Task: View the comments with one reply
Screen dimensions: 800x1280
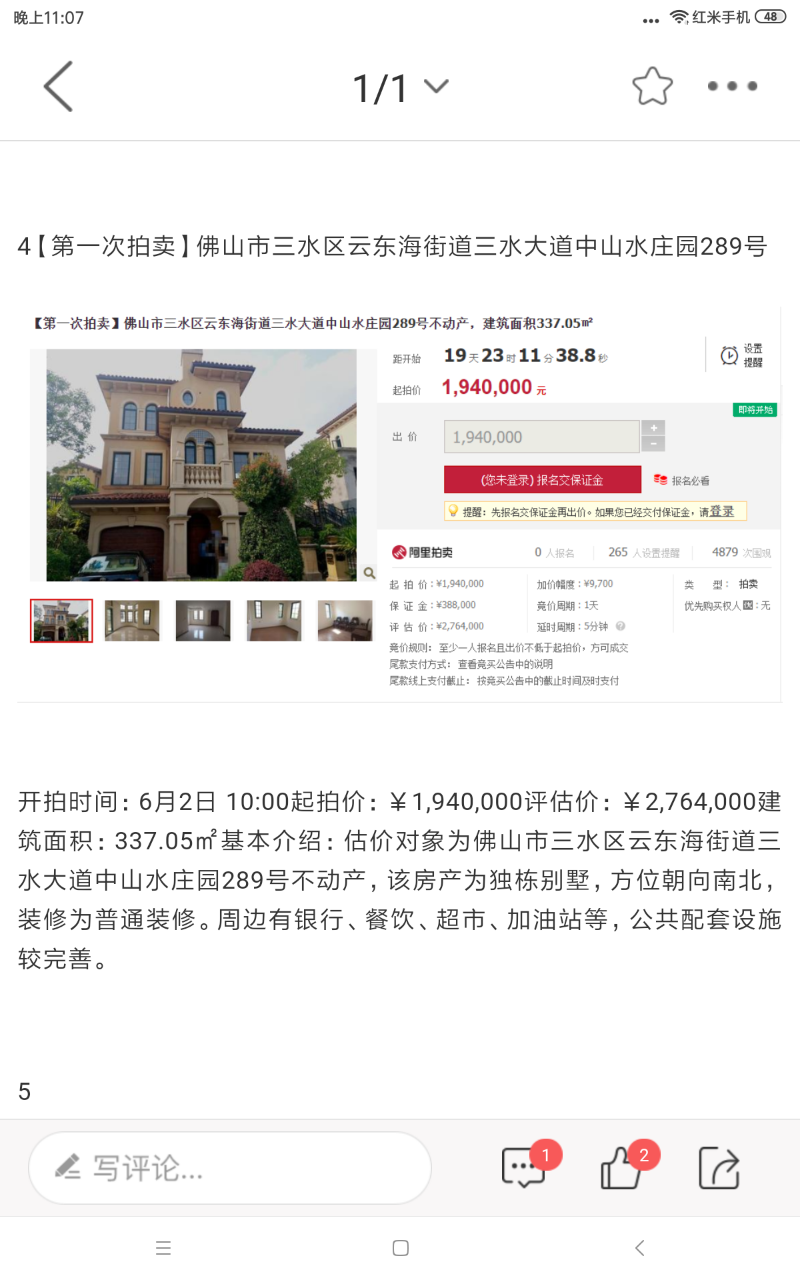Action: click(524, 1167)
